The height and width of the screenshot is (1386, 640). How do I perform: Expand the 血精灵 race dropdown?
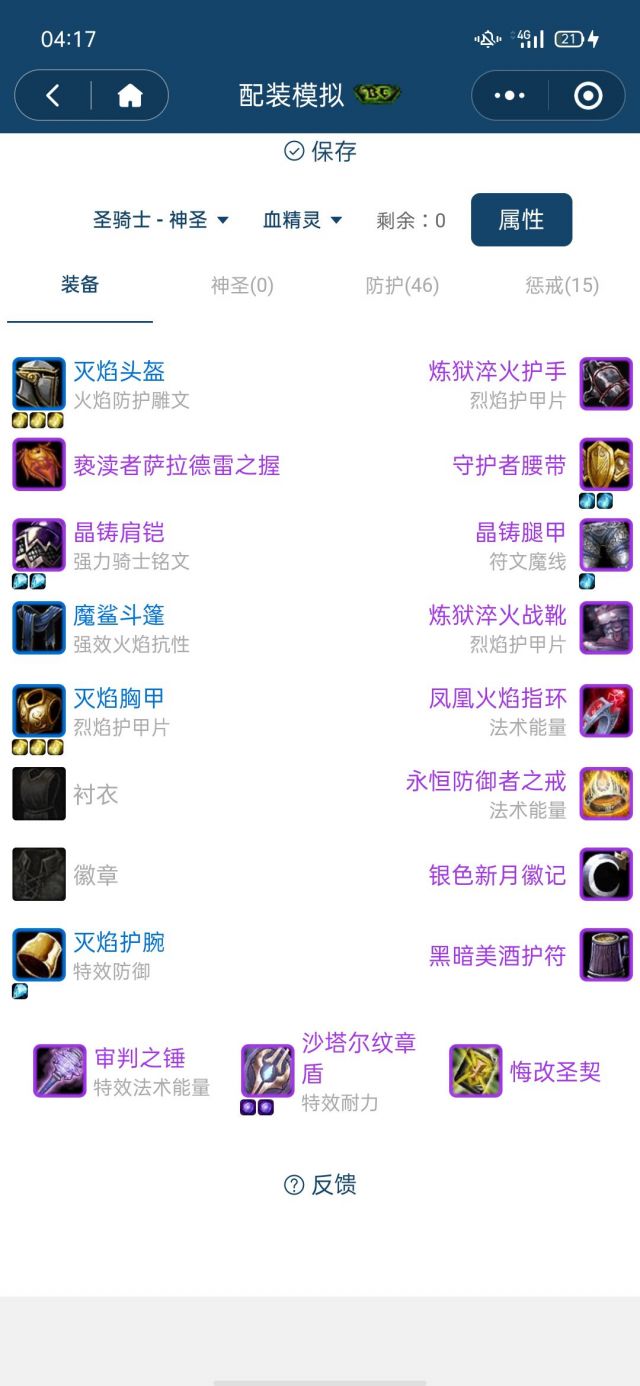pyautogui.click(x=302, y=220)
